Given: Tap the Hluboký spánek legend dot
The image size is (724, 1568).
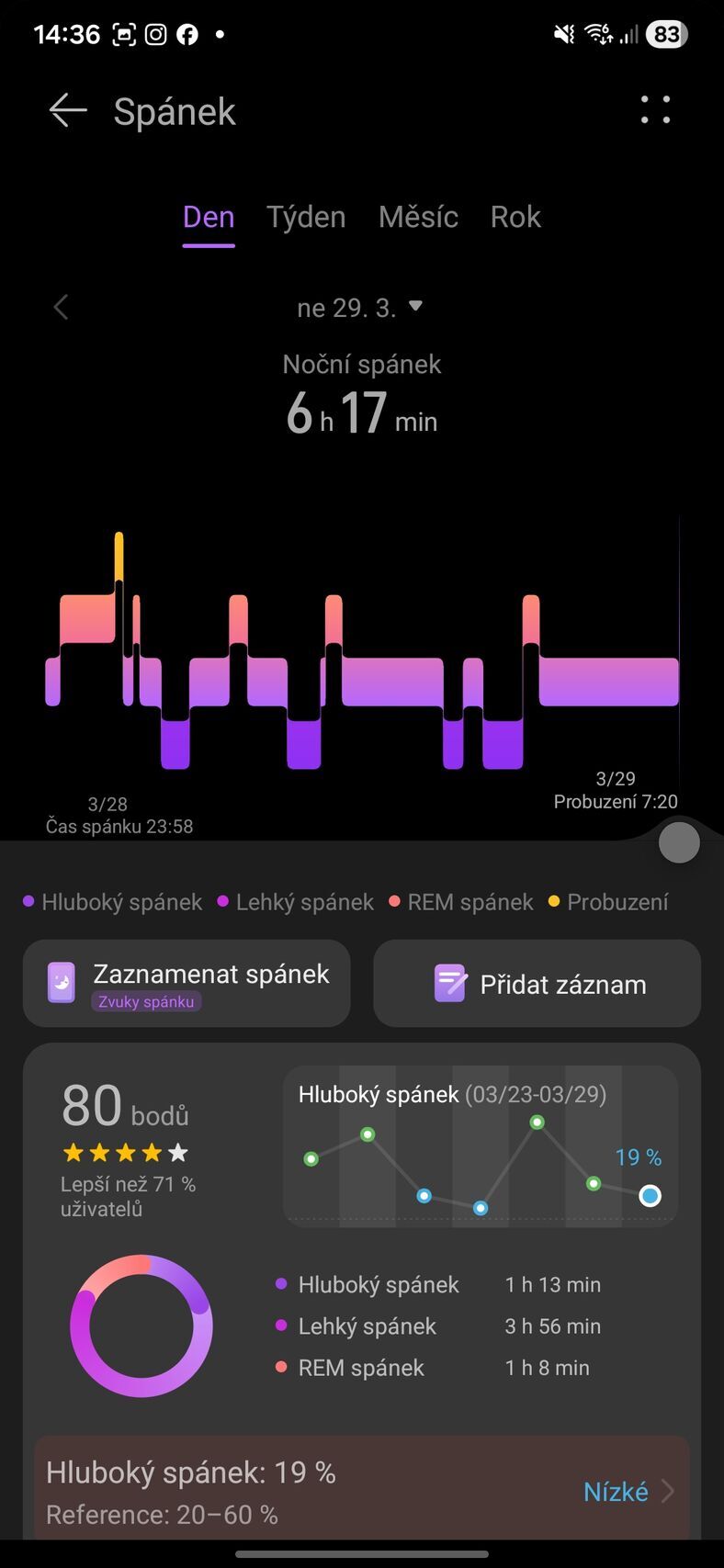Looking at the screenshot, I should click(27, 901).
